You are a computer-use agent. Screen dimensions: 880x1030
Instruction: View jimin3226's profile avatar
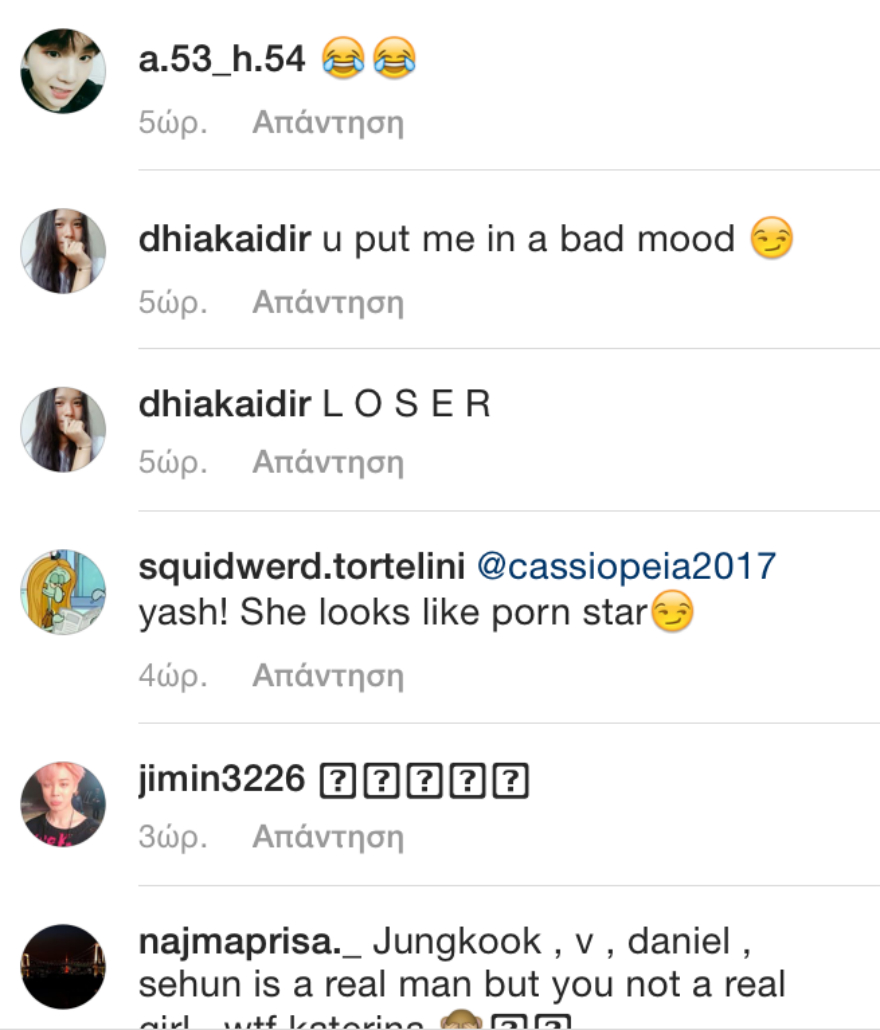pyautogui.click(x=63, y=805)
